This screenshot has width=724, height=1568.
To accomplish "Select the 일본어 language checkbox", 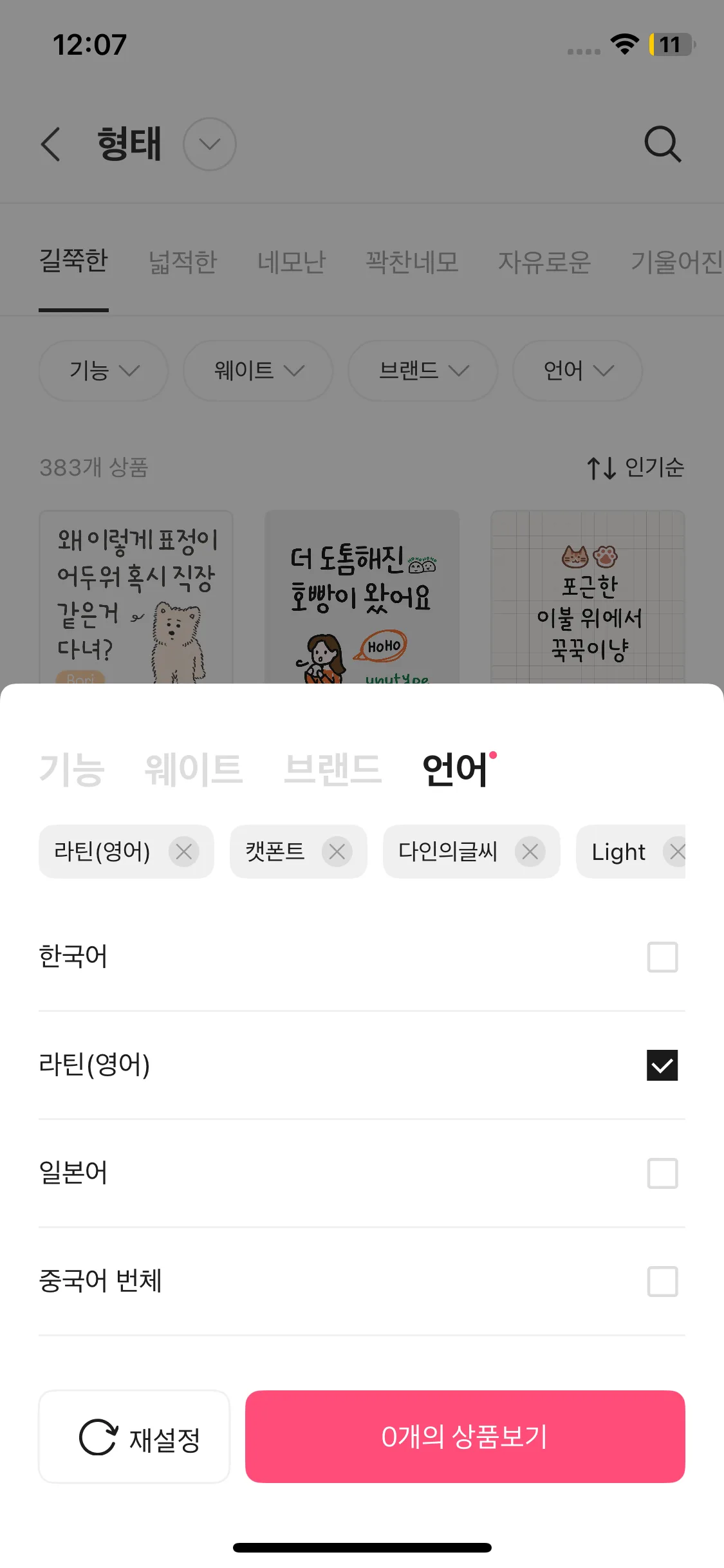I will coord(662,1173).
